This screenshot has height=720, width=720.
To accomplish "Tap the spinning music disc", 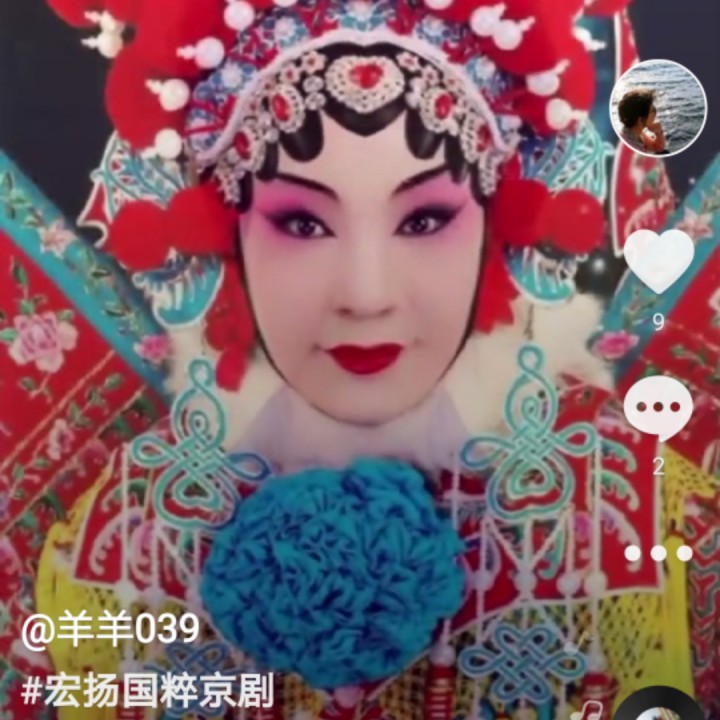I will (x=660, y=708).
